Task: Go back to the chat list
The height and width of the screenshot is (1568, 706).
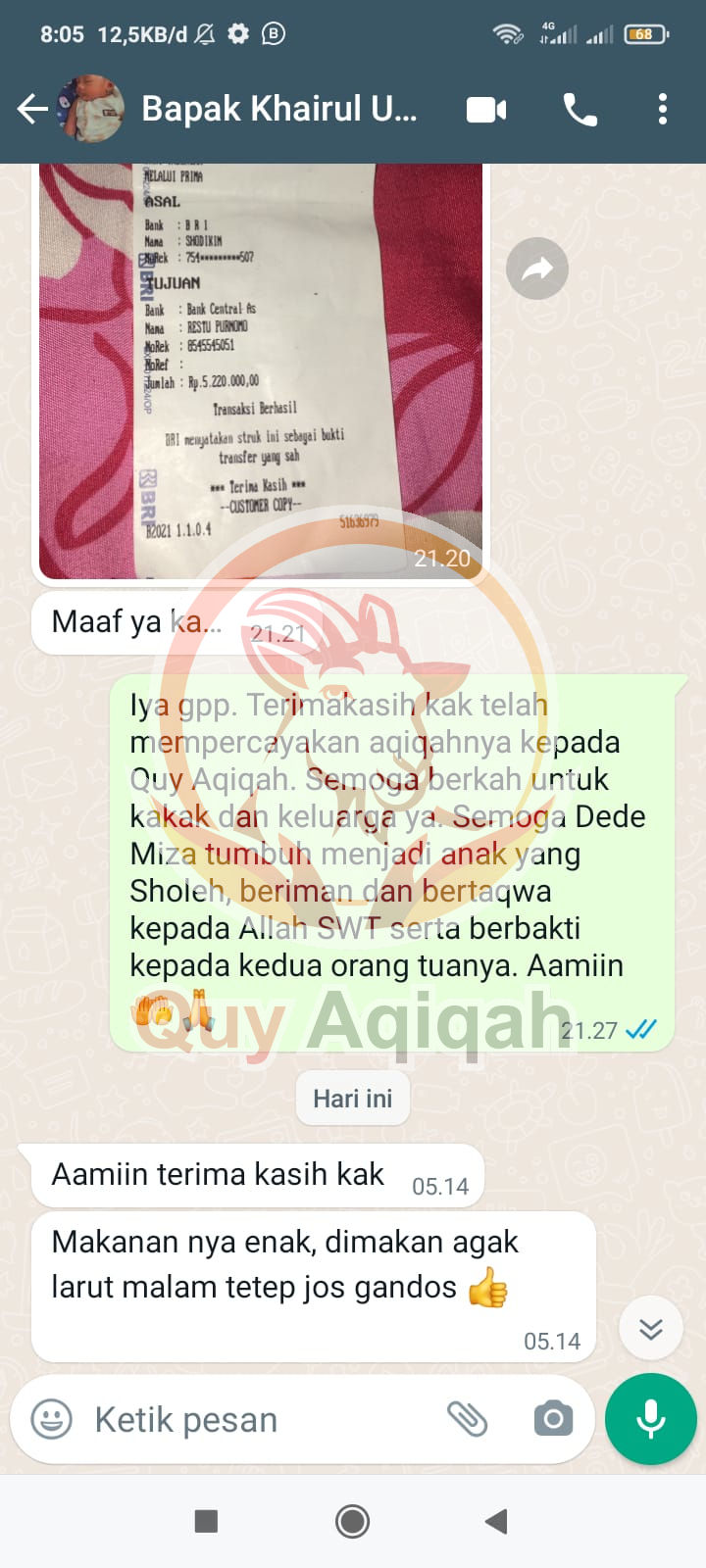Action: [x=32, y=109]
